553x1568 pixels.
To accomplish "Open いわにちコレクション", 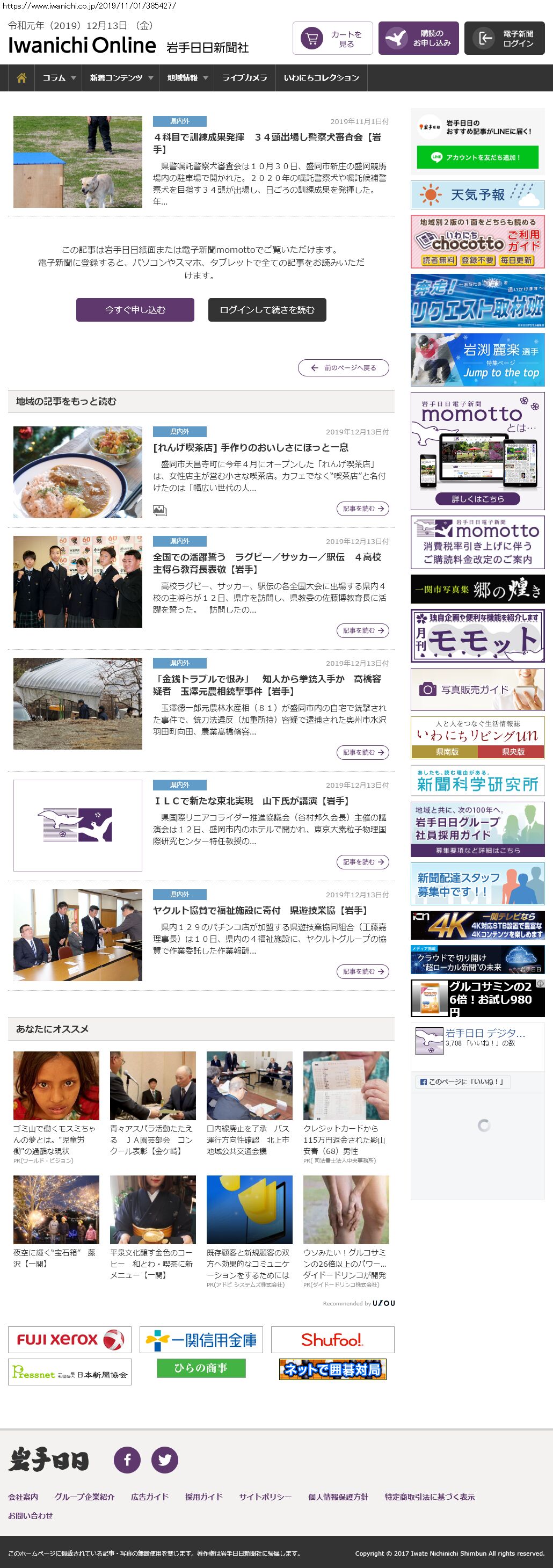I will [x=321, y=78].
